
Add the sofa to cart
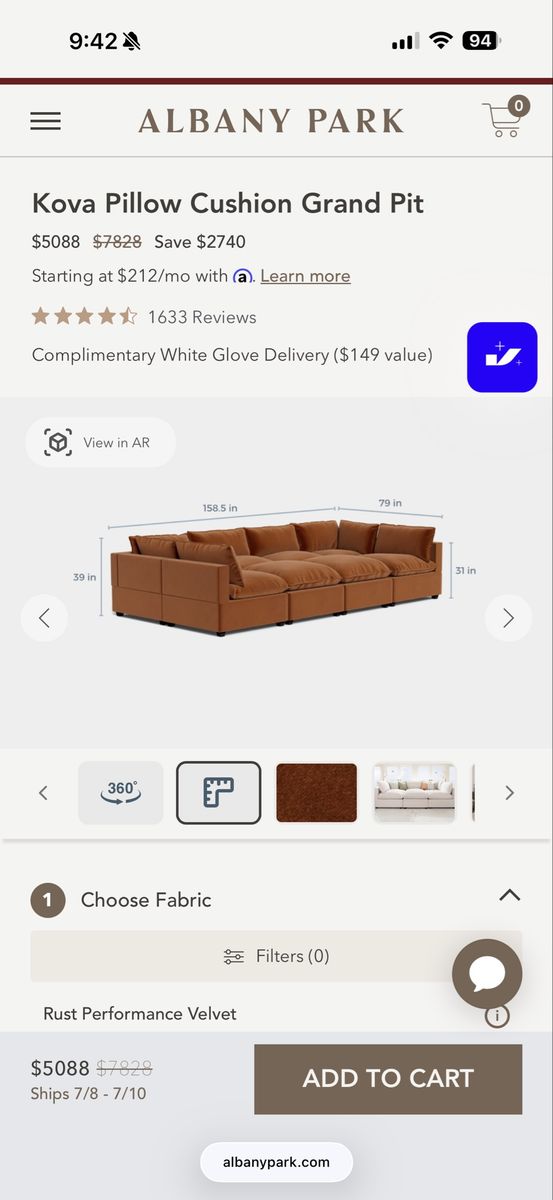click(x=388, y=1079)
